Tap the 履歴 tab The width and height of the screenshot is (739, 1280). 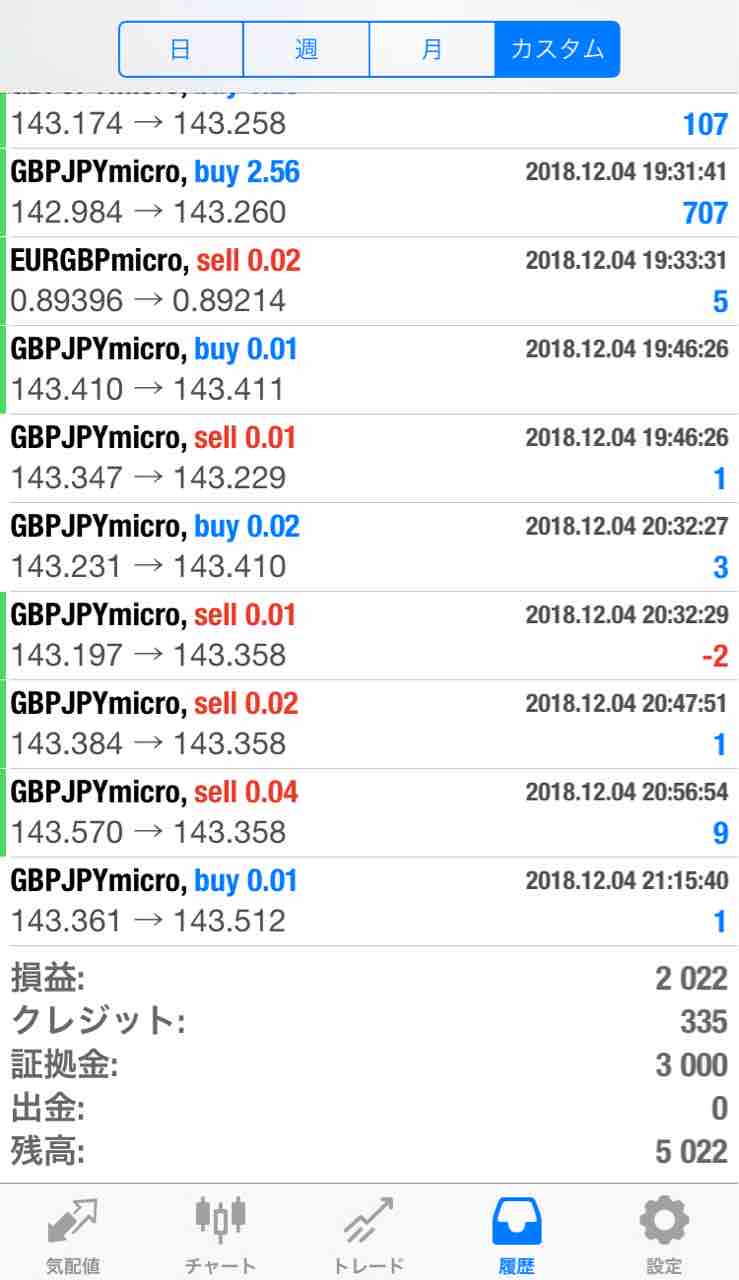click(516, 1234)
